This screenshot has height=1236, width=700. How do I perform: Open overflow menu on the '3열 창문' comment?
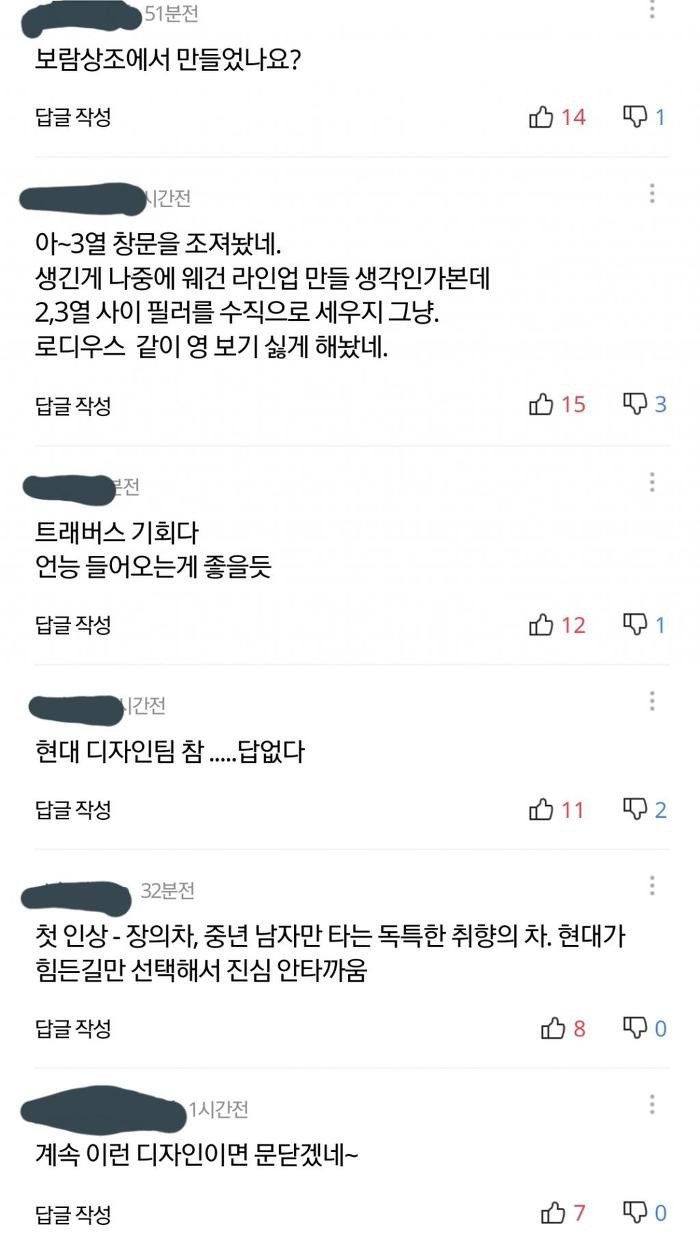click(652, 192)
